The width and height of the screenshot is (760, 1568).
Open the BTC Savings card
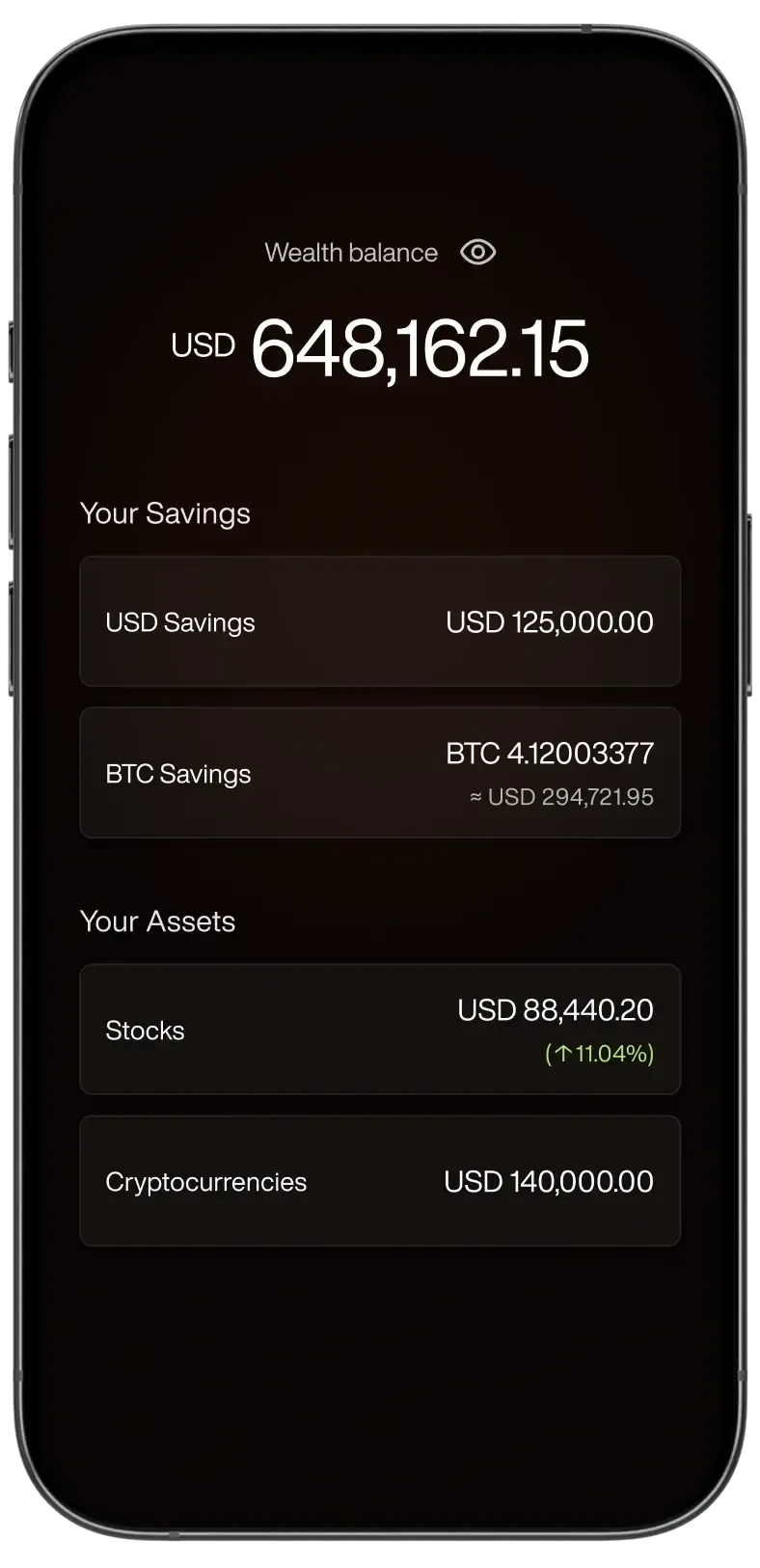click(x=380, y=772)
